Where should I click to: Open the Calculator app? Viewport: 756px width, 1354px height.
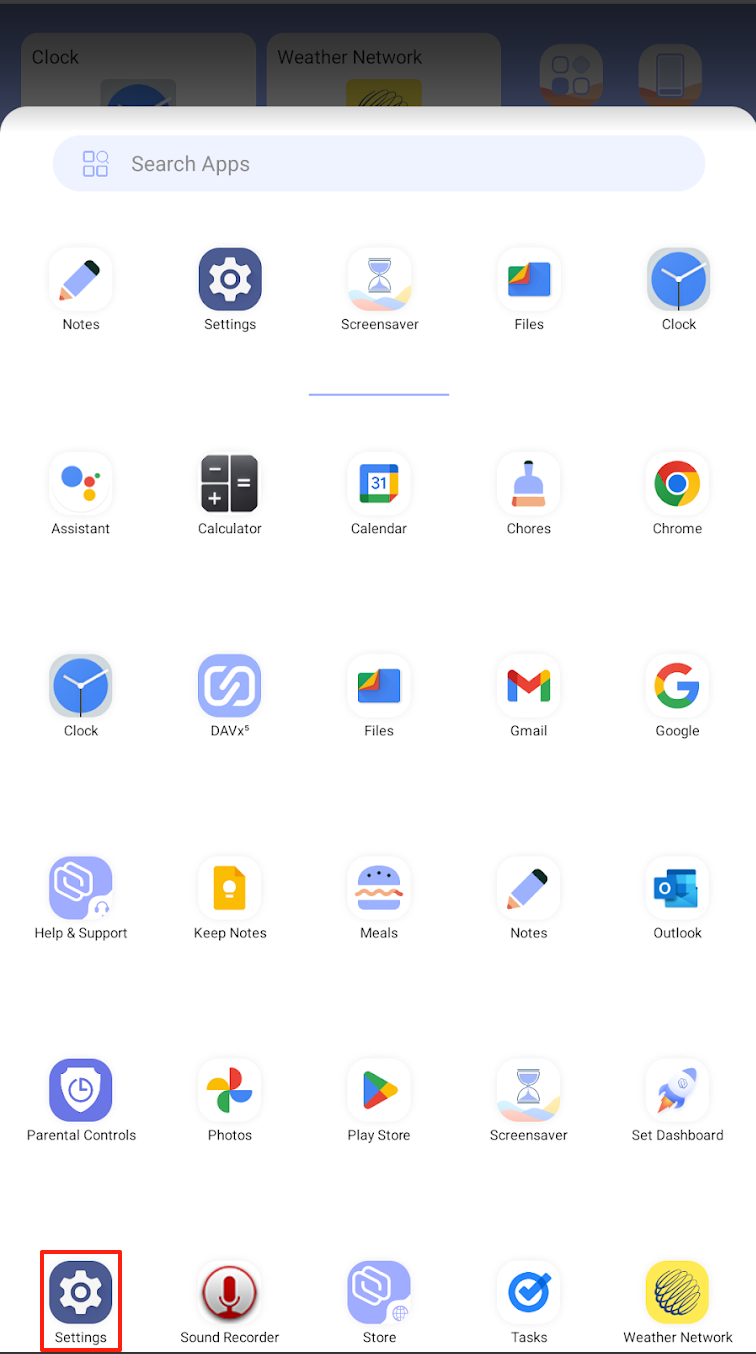pyautogui.click(x=230, y=484)
